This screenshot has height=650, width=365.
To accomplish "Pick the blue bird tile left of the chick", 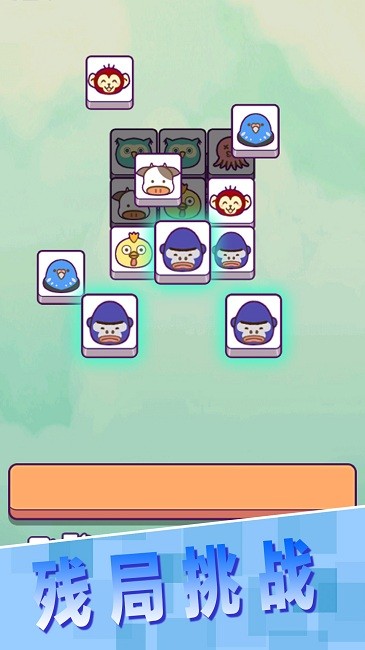I will [x=61, y=276].
